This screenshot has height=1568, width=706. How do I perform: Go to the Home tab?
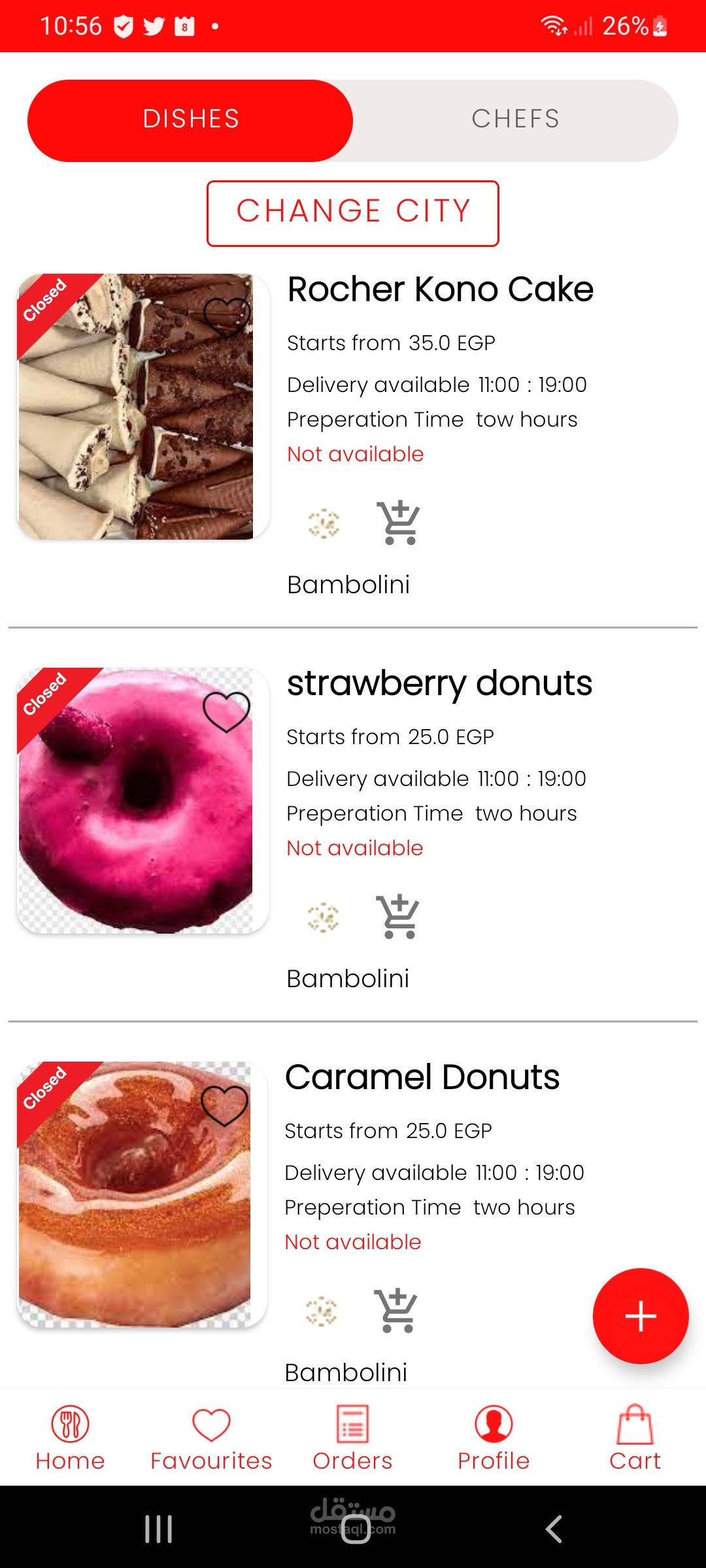click(x=70, y=1437)
